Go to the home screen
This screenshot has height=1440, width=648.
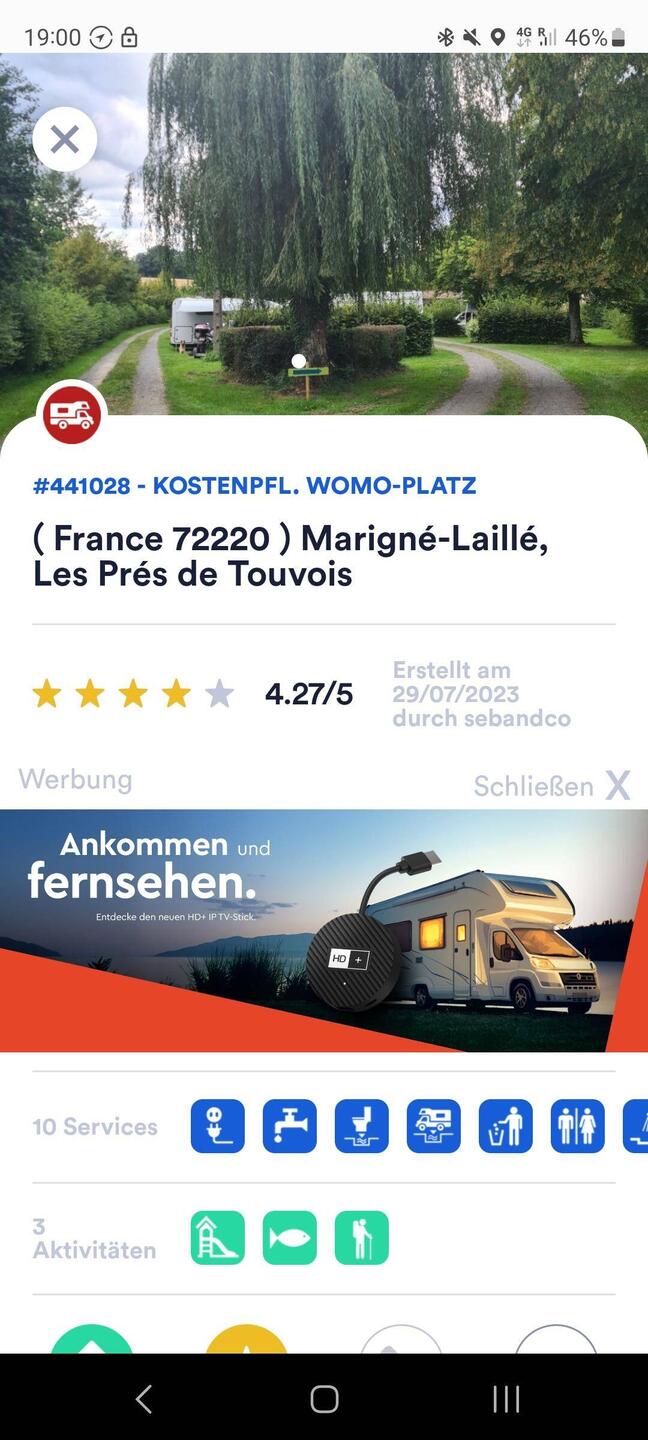pyautogui.click(x=324, y=1399)
